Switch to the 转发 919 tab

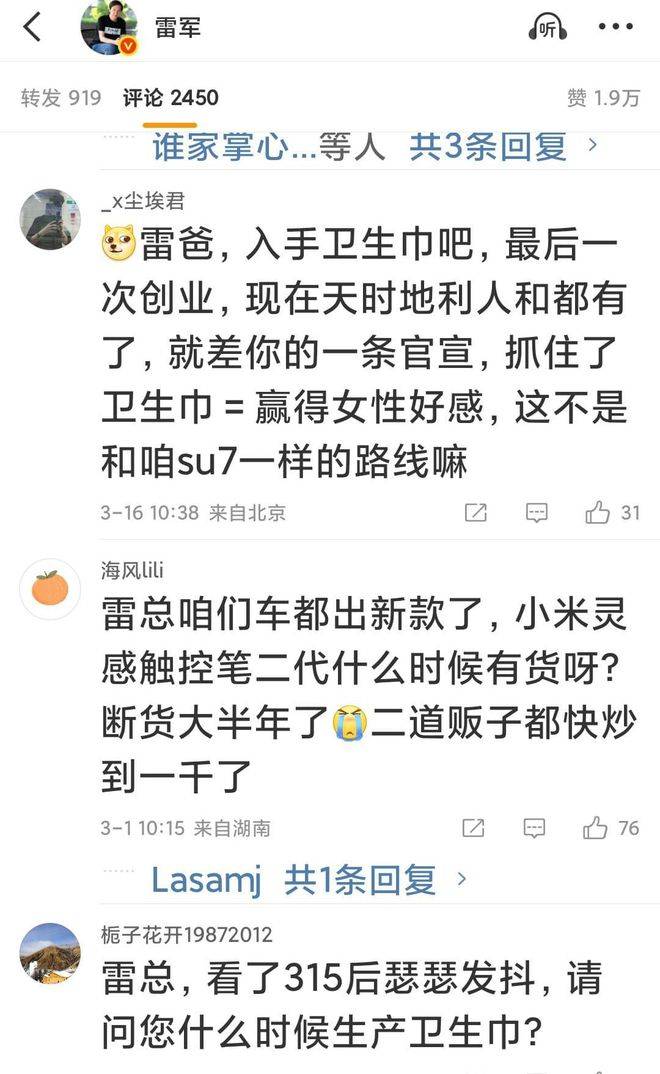(61, 97)
